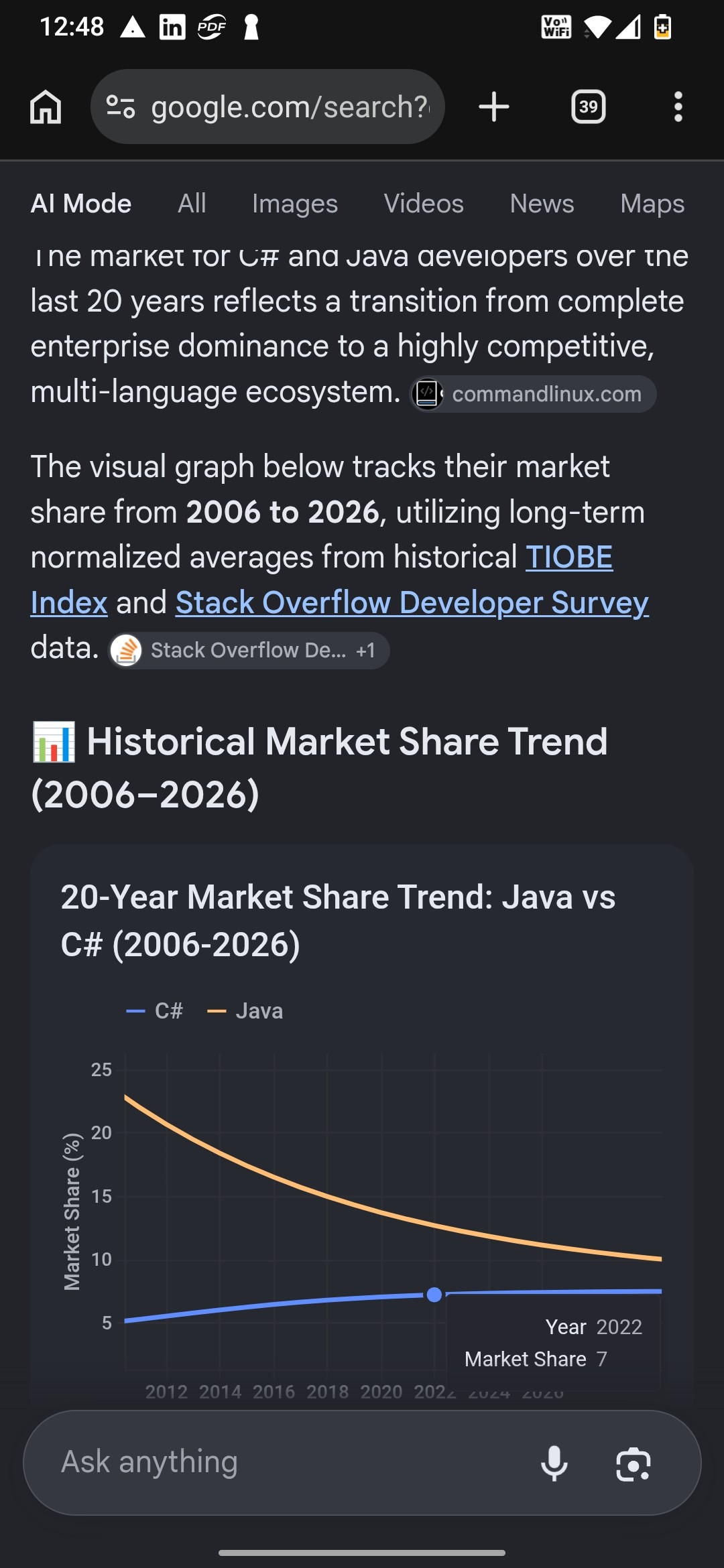This screenshot has width=724, height=1568.
Task: Open the Stack Overflow De... +1 sources chip
Action: [x=249, y=650]
